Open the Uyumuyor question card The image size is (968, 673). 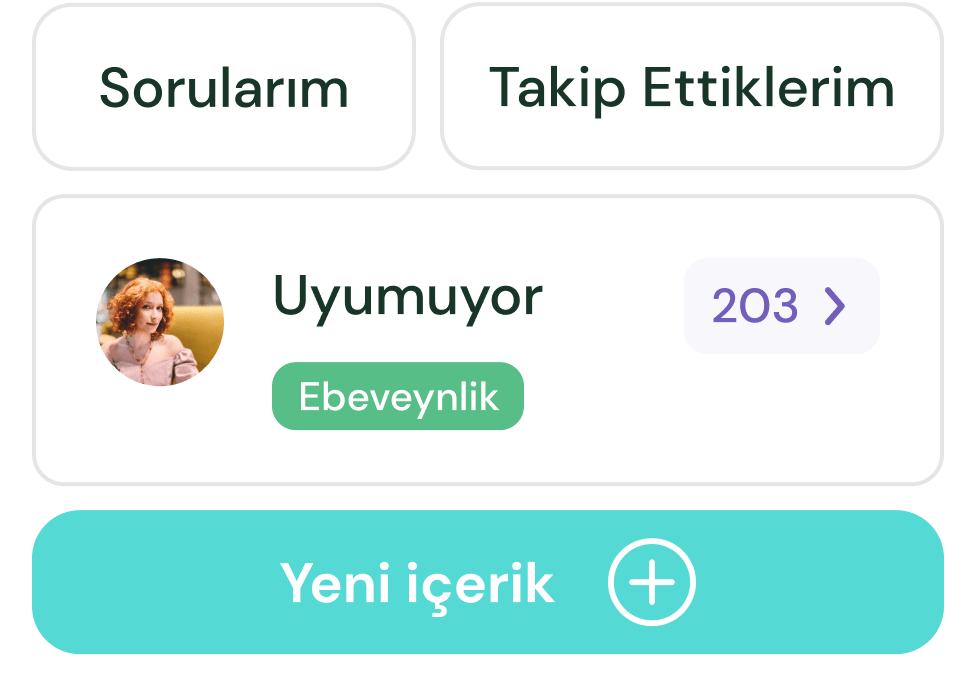pyautogui.click(x=407, y=297)
